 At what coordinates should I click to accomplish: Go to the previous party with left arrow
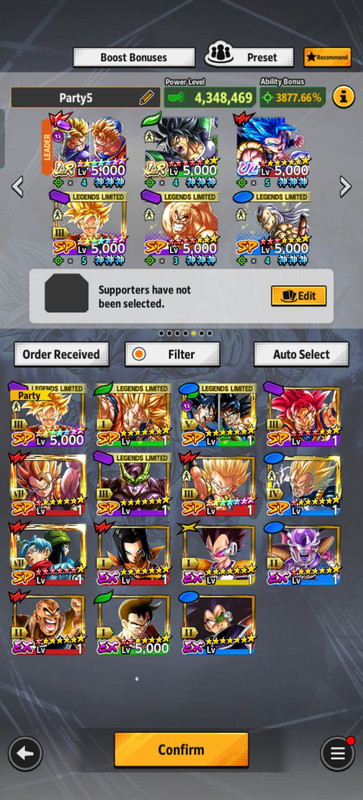click(x=17, y=187)
